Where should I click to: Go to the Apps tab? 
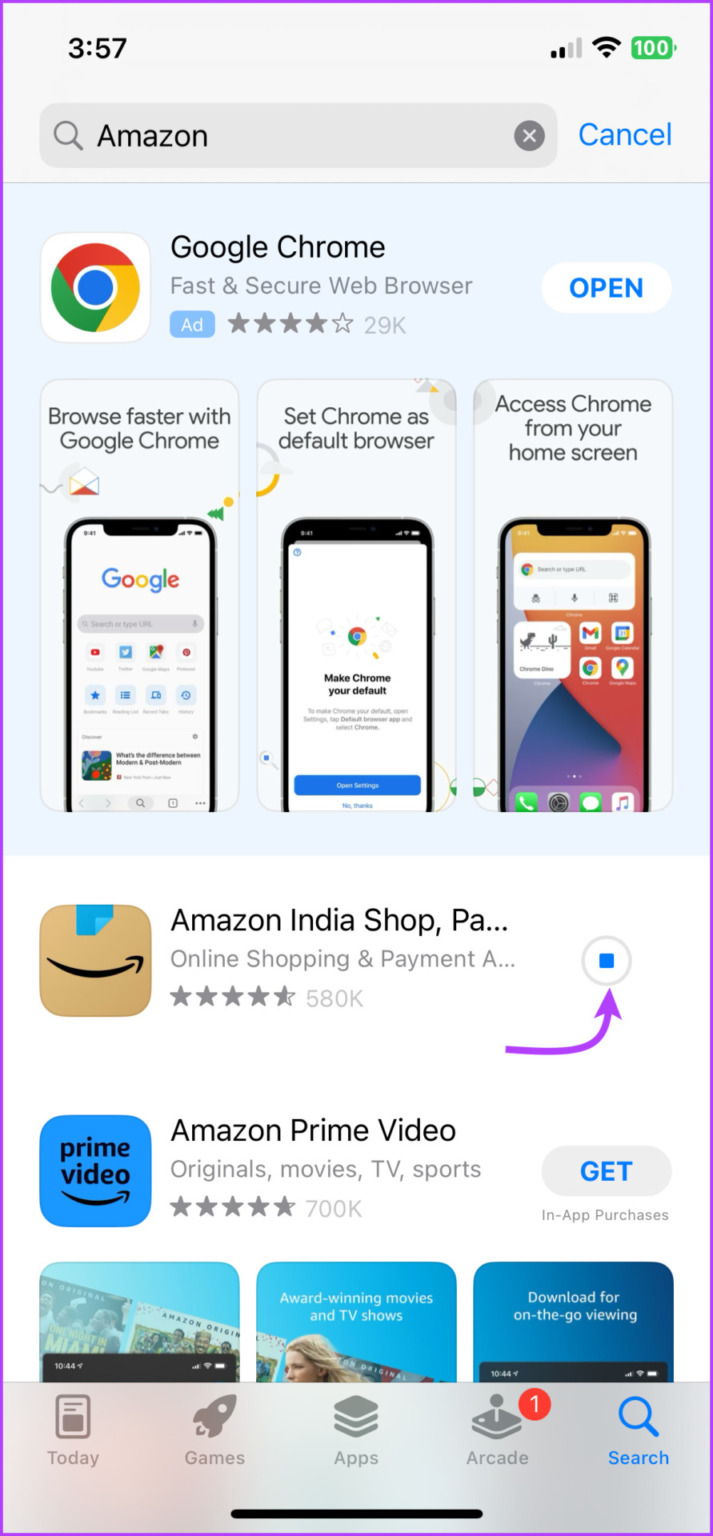coord(356,1431)
